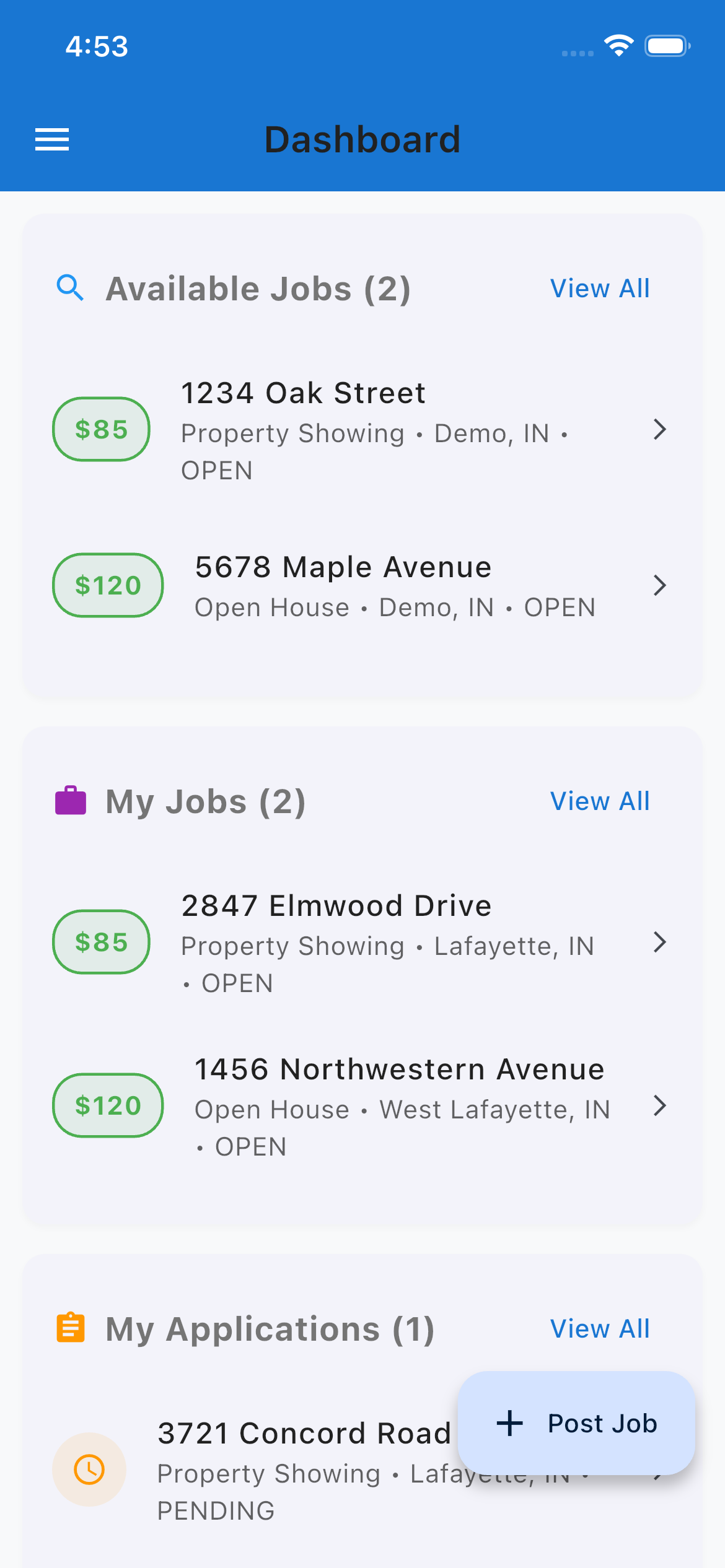Image resolution: width=725 pixels, height=1568 pixels.
Task: Open View All for My Applications
Action: coord(599,1328)
